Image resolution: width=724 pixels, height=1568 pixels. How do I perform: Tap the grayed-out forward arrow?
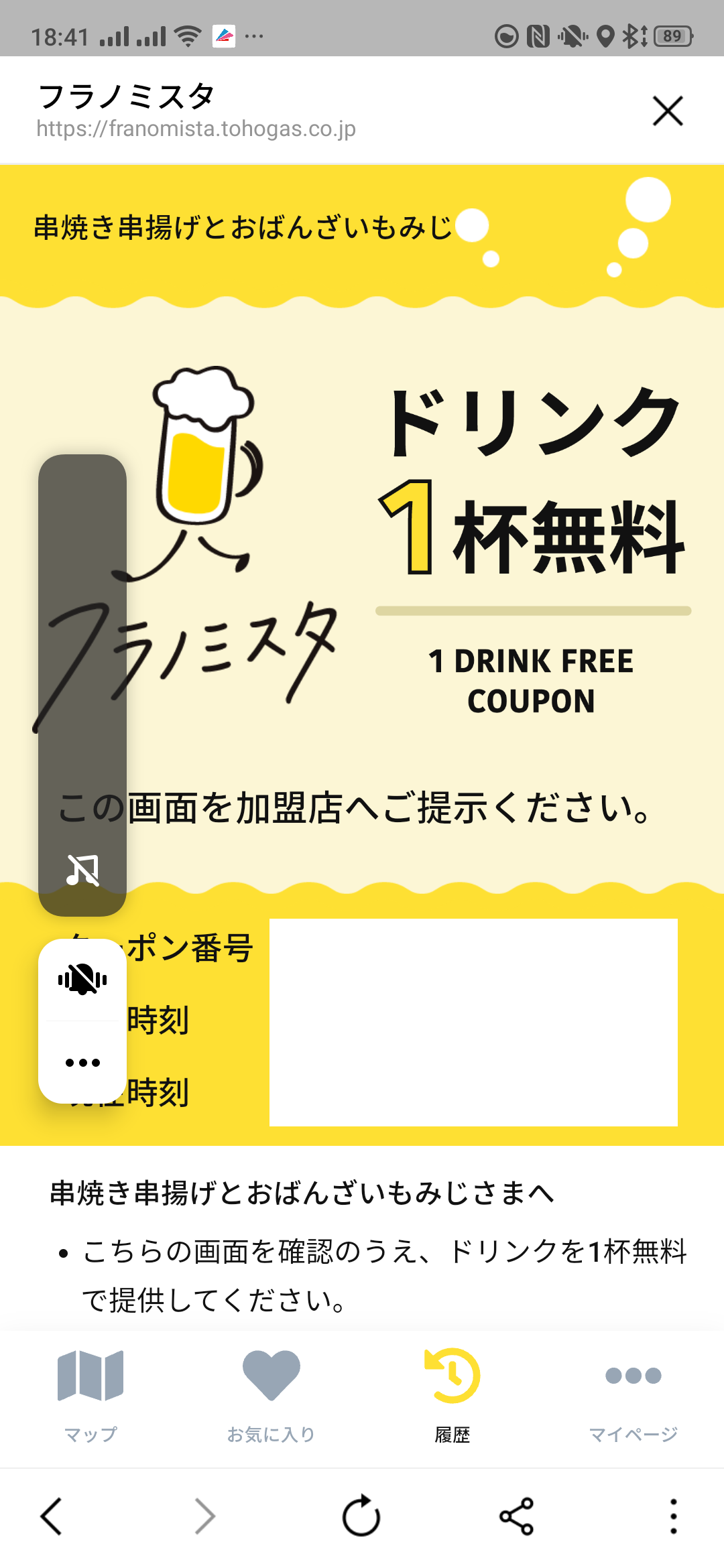(206, 1516)
